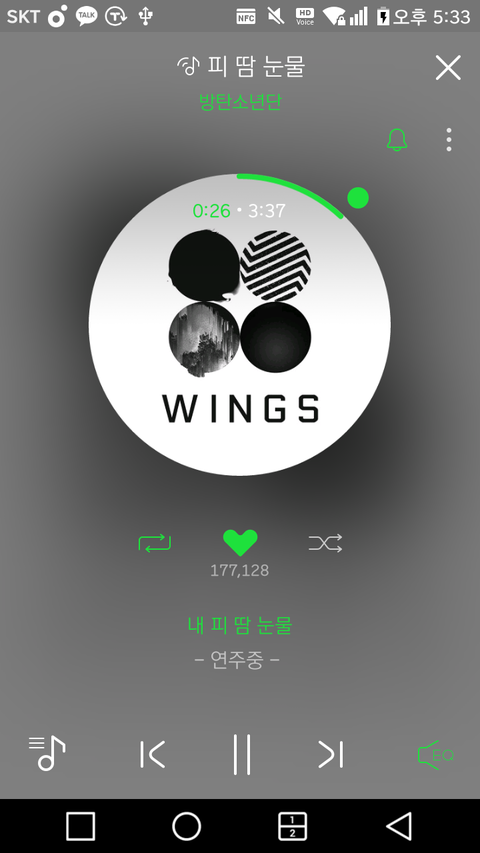Viewport: 480px width, 853px height.
Task: Pause the current song
Action: coord(242,754)
